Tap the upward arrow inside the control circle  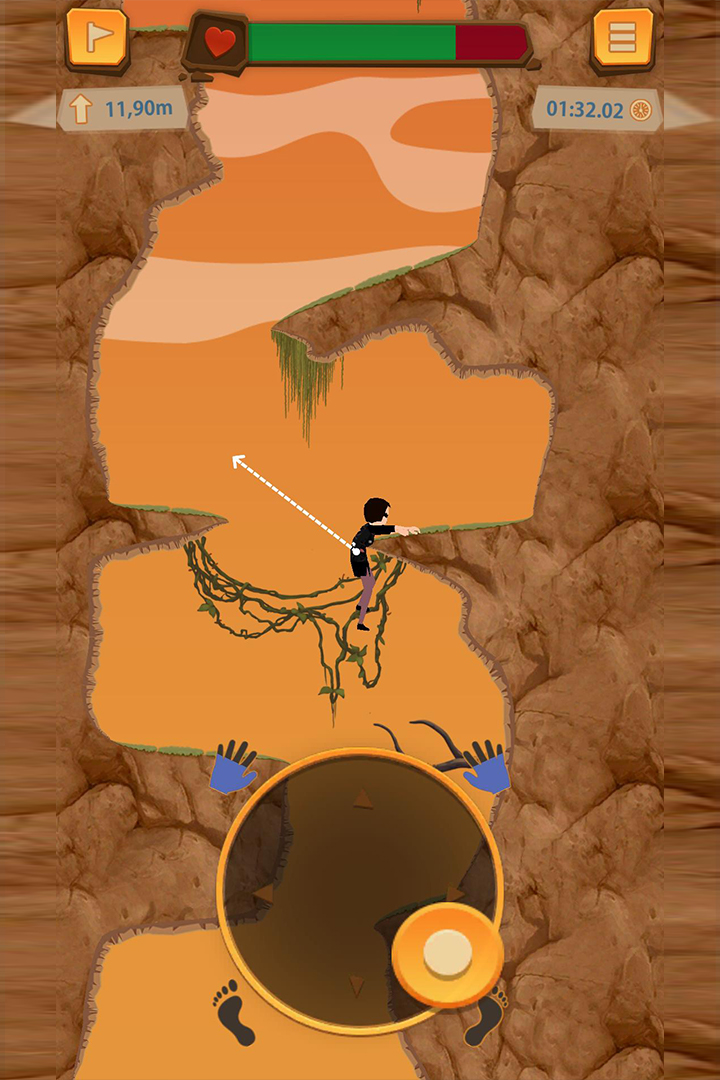coord(363,797)
